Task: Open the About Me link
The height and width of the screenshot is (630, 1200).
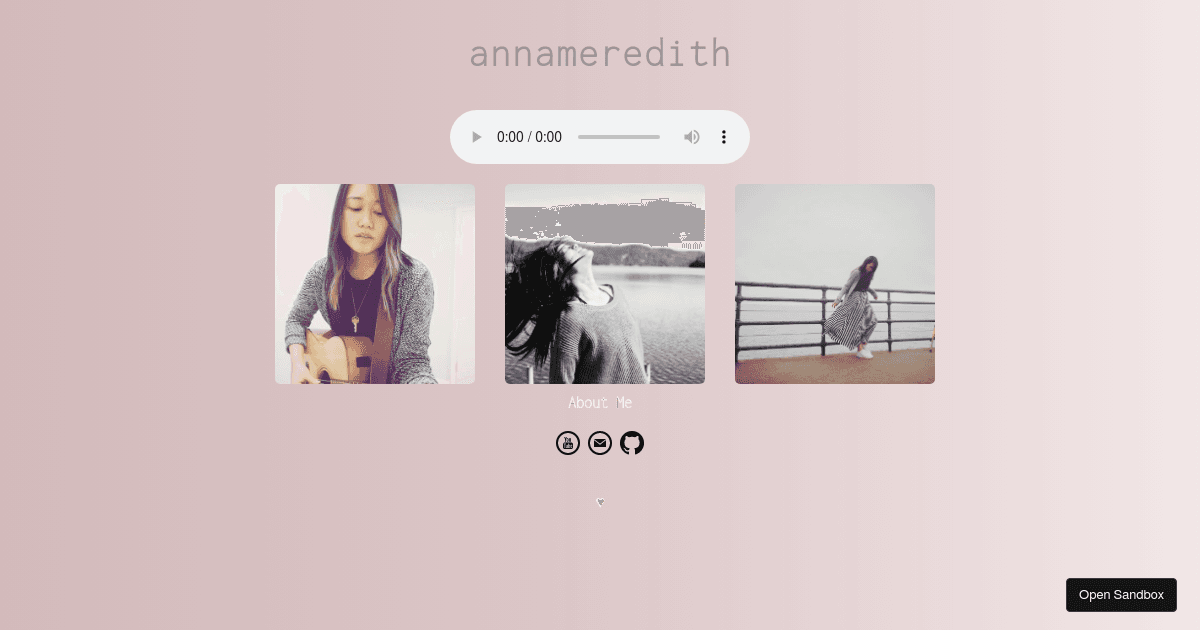Action: pyautogui.click(x=600, y=403)
